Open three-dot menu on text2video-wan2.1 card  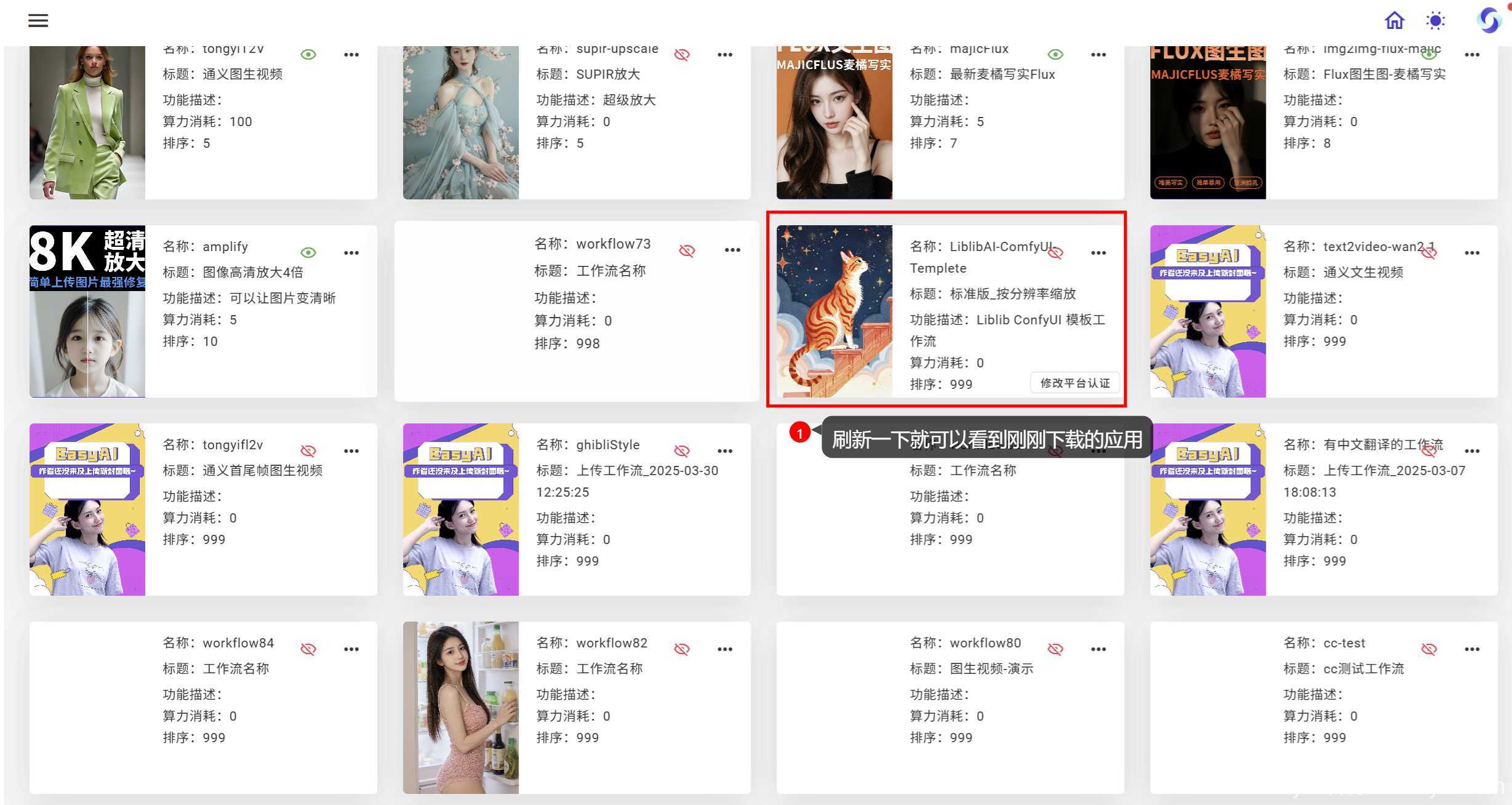1472,253
